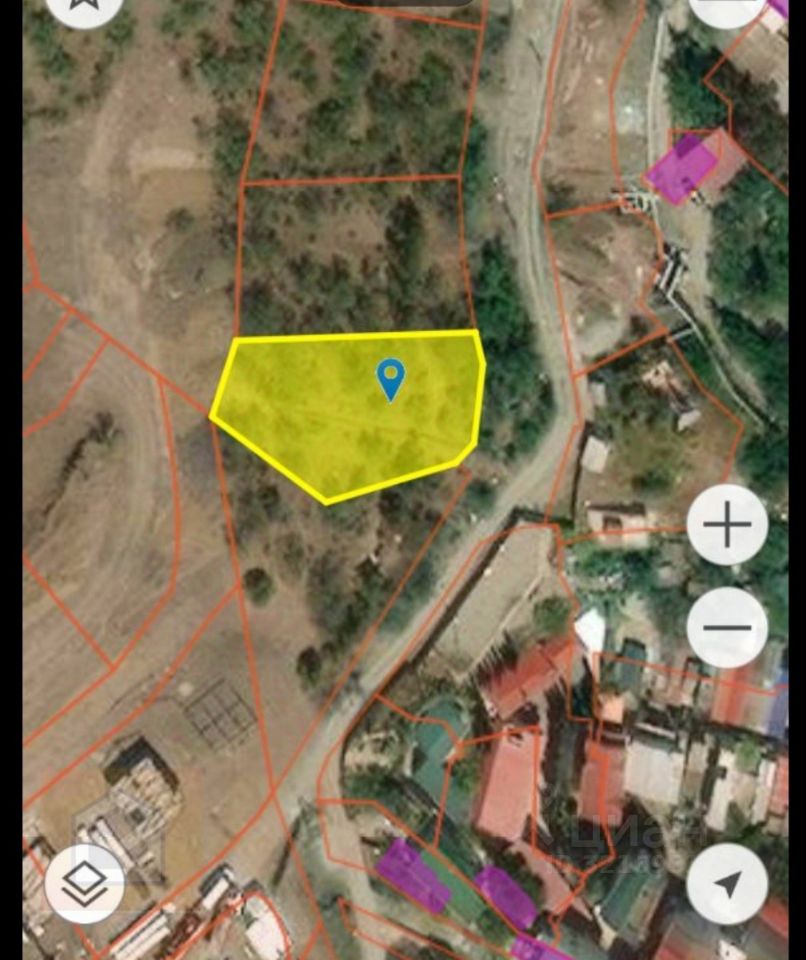The width and height of the screenshot is (806, 960).
Task: Zoom out of the map
Action: (727, 628)
